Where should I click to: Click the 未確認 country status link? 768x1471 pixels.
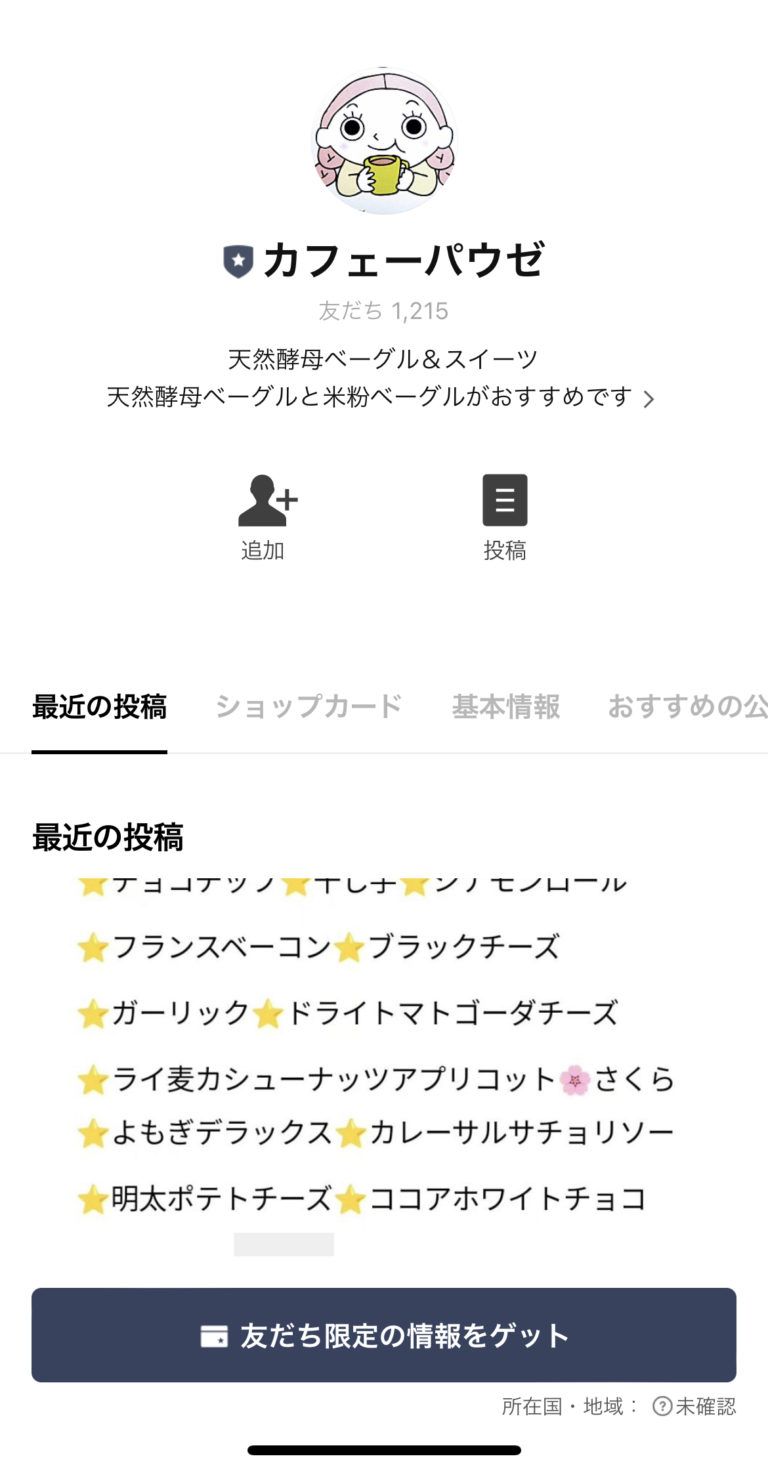712,1406
